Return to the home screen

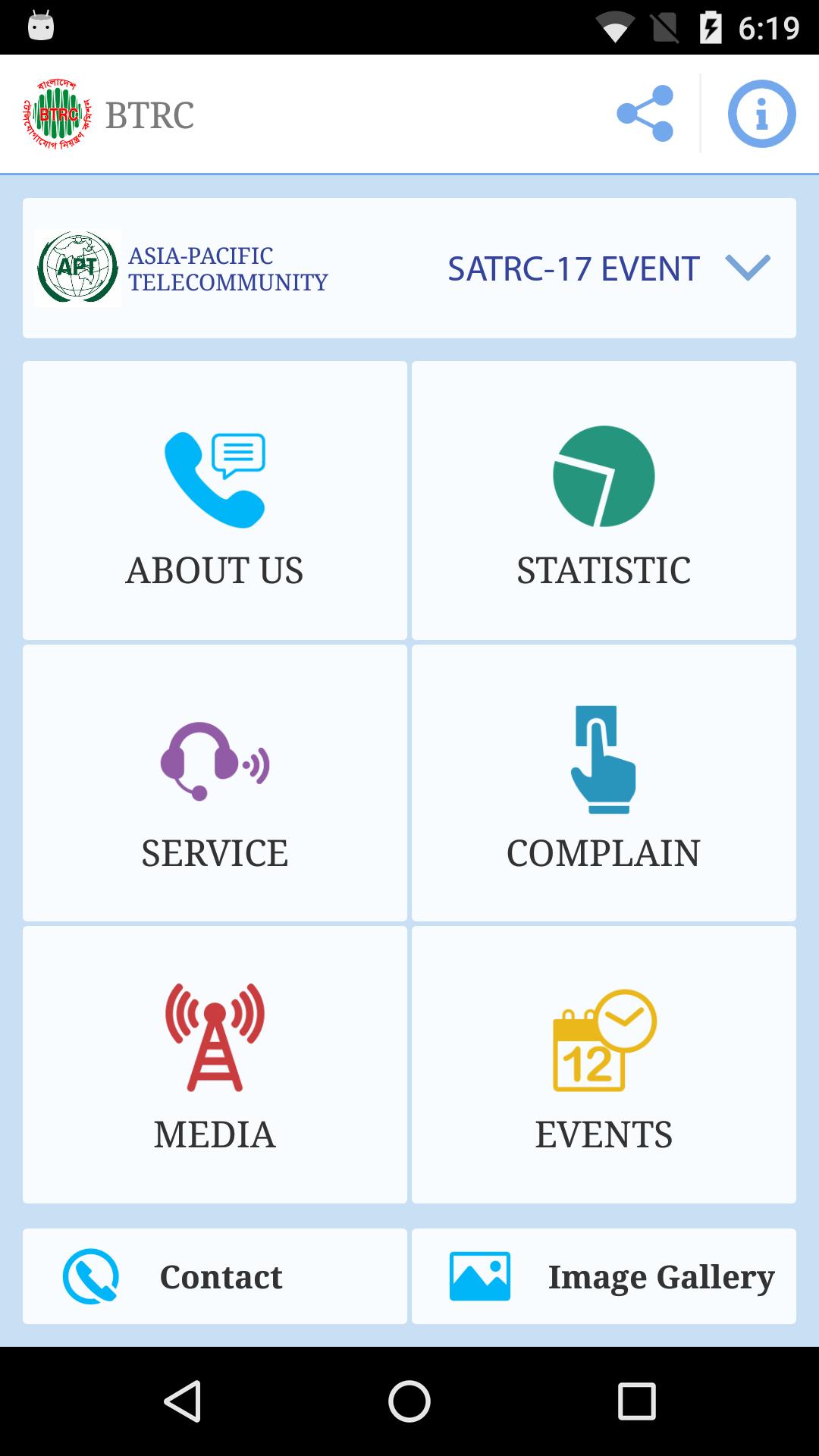[409, 1401]
